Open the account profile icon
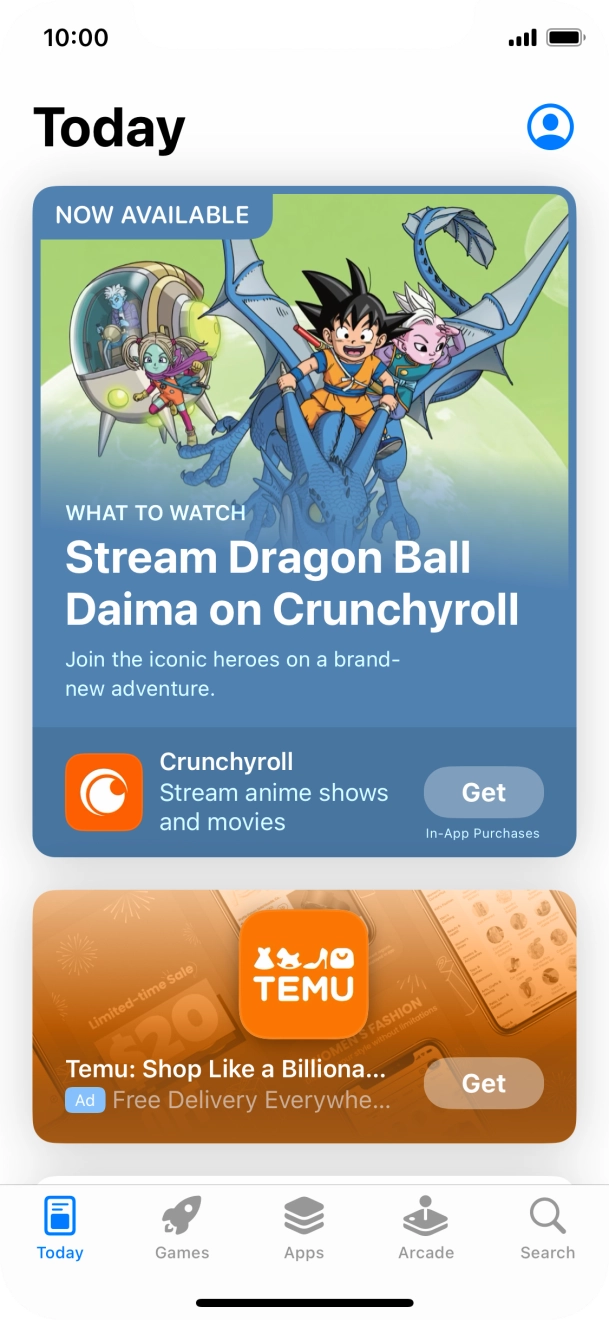This screenshot has width=609, height=1320. point(550,127)
